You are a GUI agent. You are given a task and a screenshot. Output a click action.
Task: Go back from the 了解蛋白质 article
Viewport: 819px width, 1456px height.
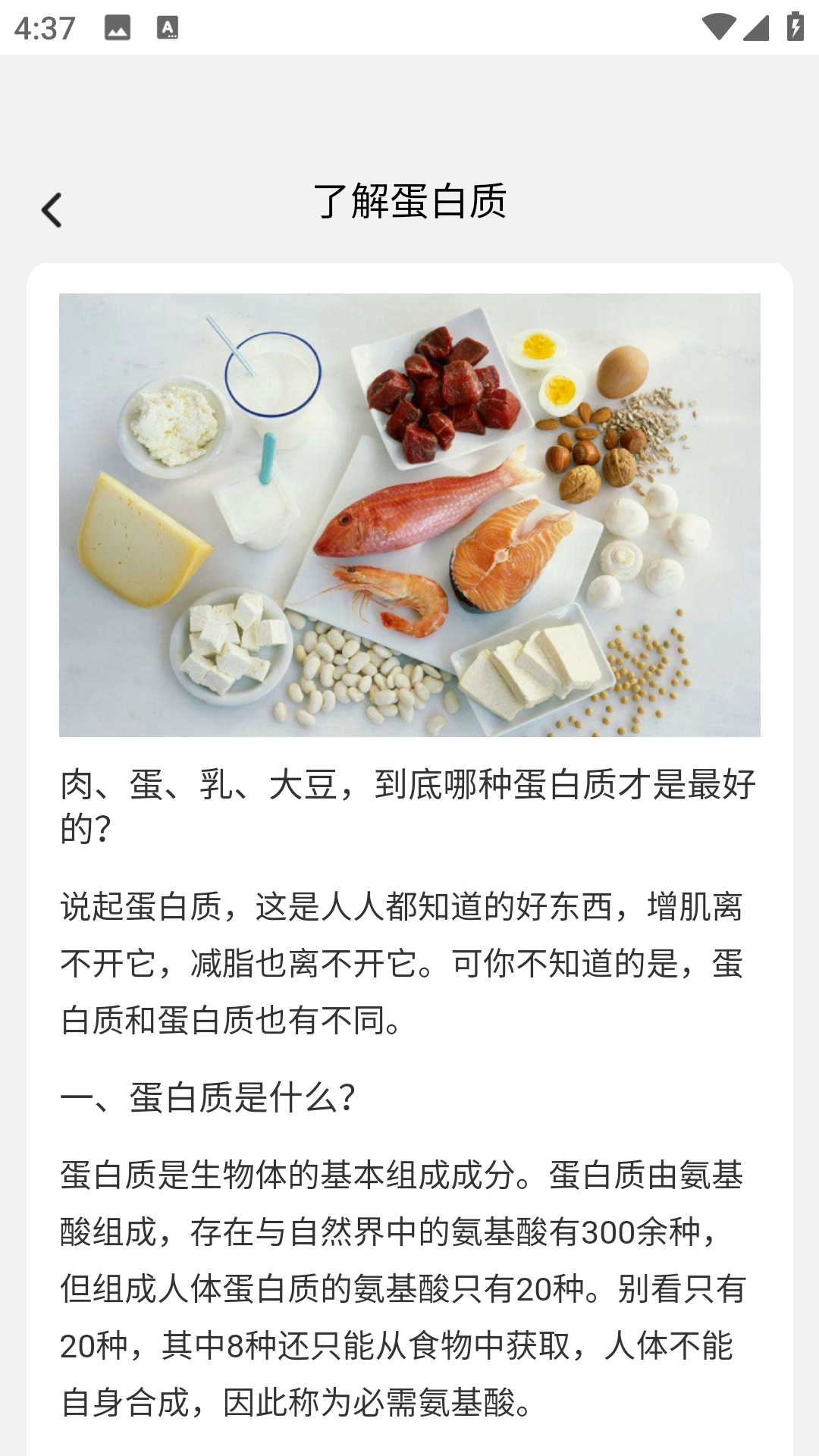(x=52, y=210)
